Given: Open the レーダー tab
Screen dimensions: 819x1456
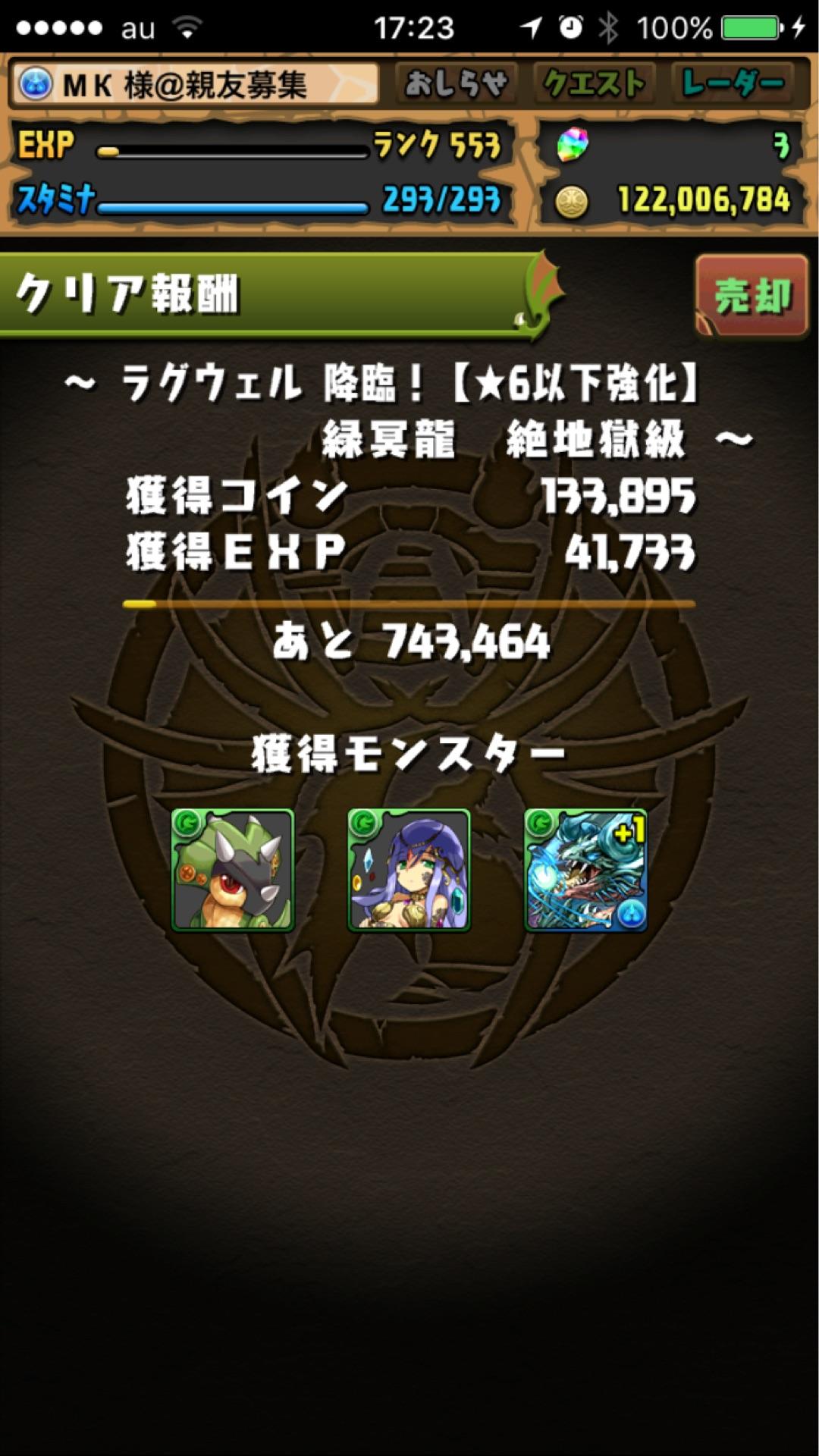Looking at the screenshot, I should pyautogui.click(x=732, y=83).
